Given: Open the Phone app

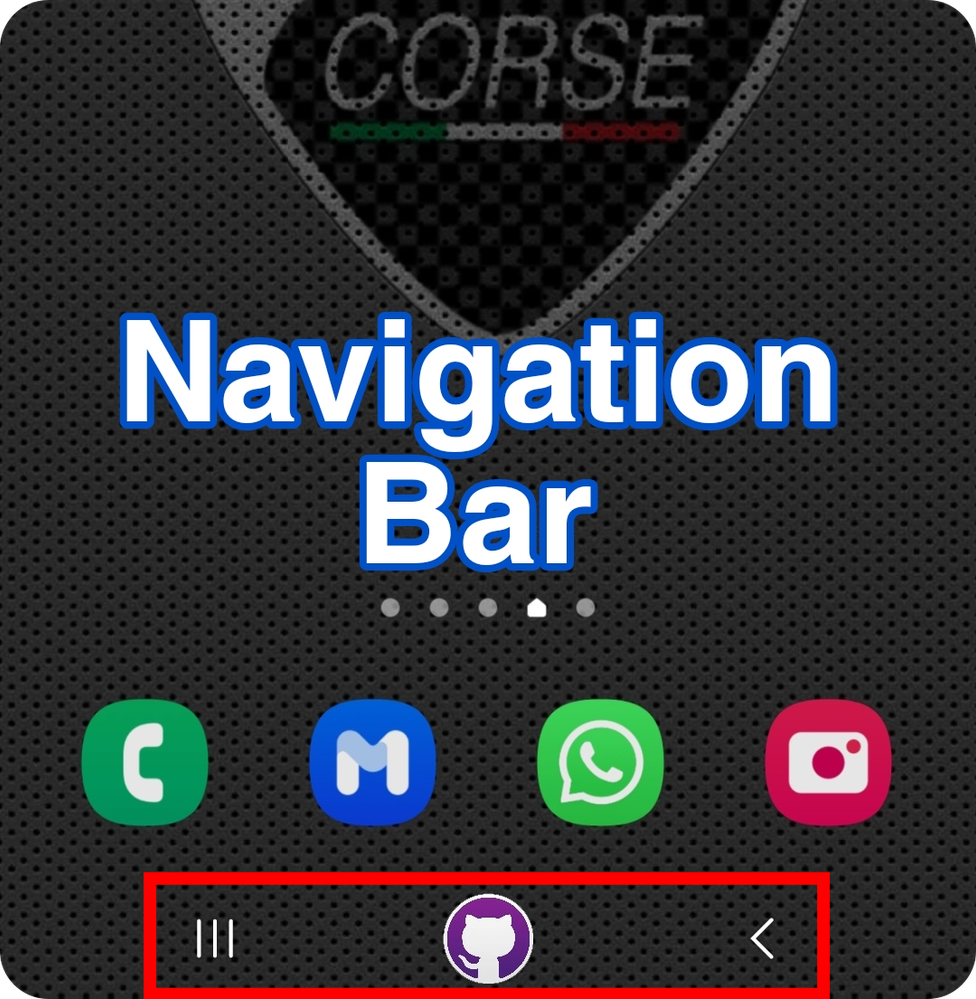Looking at the screenshot, I should click(x=145, y=763).
